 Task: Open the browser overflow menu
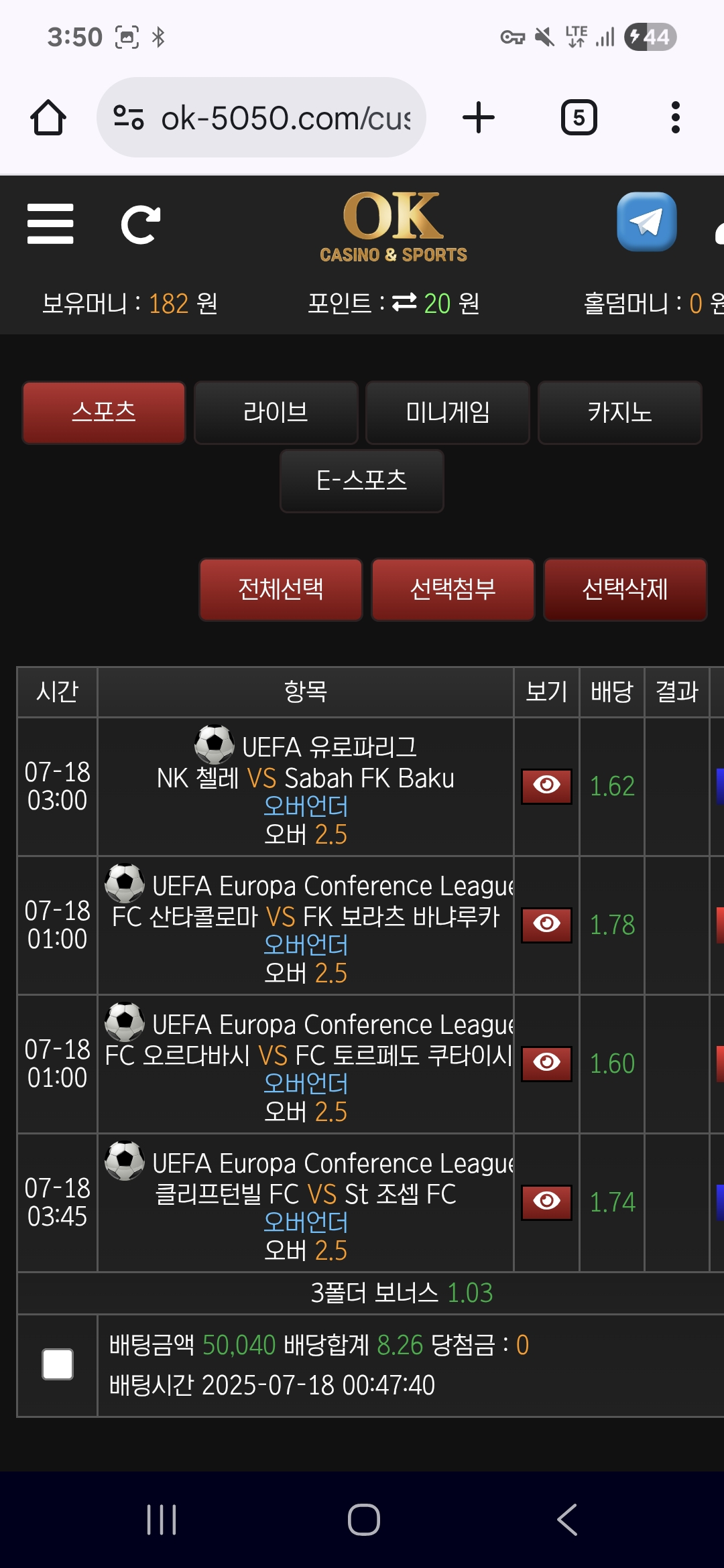[675, 118]
